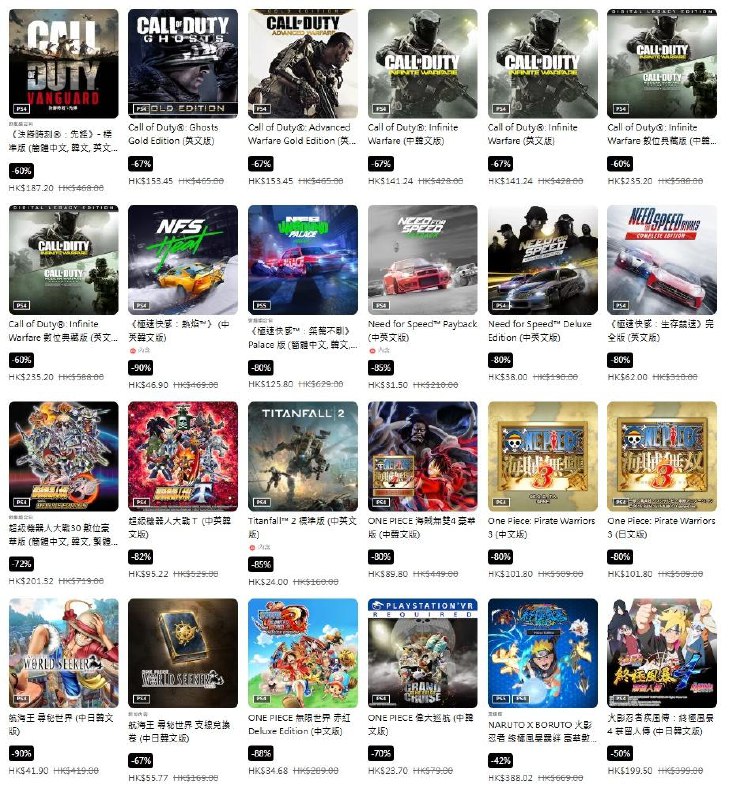Image resolution: width=729 pixels, height=800 pixels.
Task: View the One Piece World Seeker HK$41.90 card
Action: pyautogui.click(x=63, y=653)
